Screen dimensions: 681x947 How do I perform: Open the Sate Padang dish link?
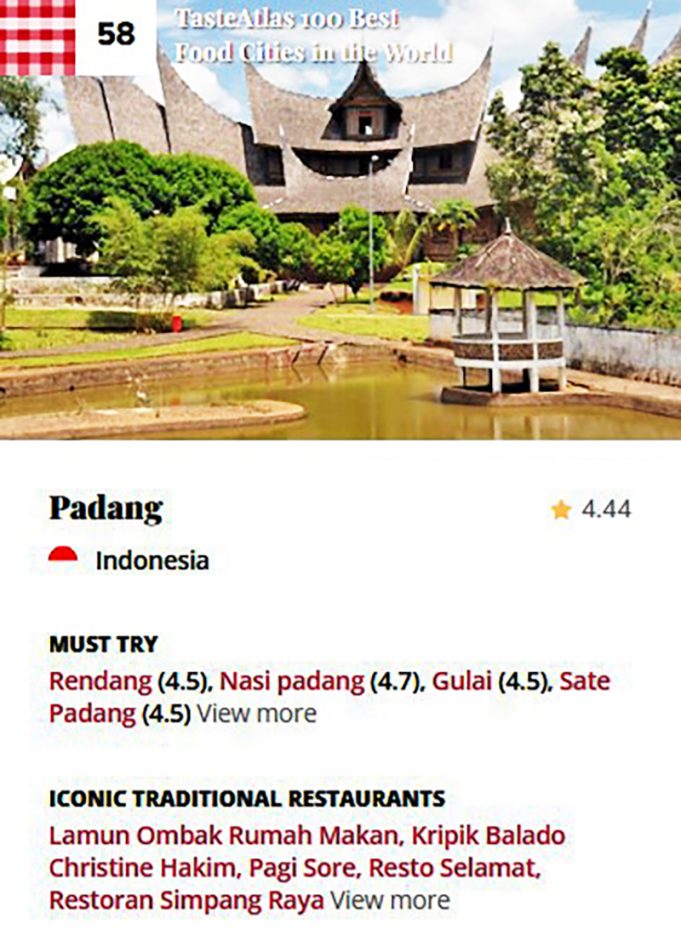[x=91, y=714]
